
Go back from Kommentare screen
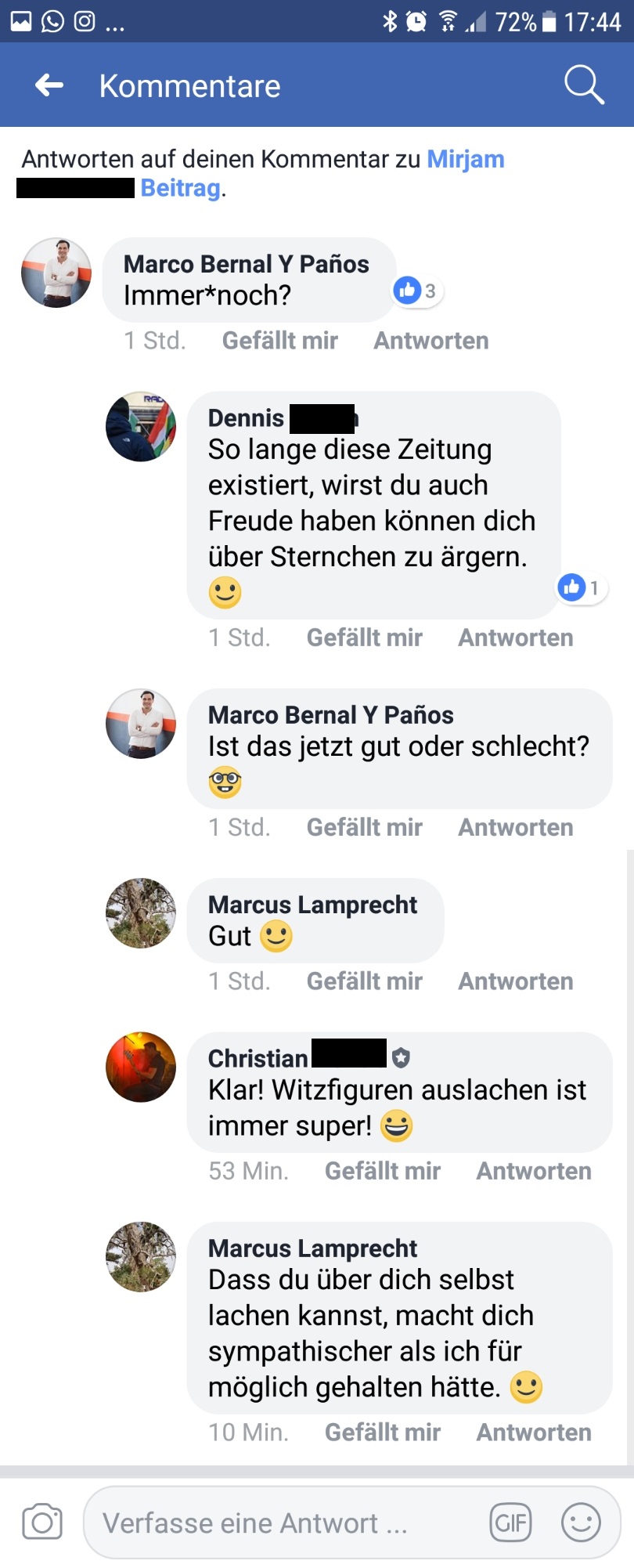(x=49, y=85)
